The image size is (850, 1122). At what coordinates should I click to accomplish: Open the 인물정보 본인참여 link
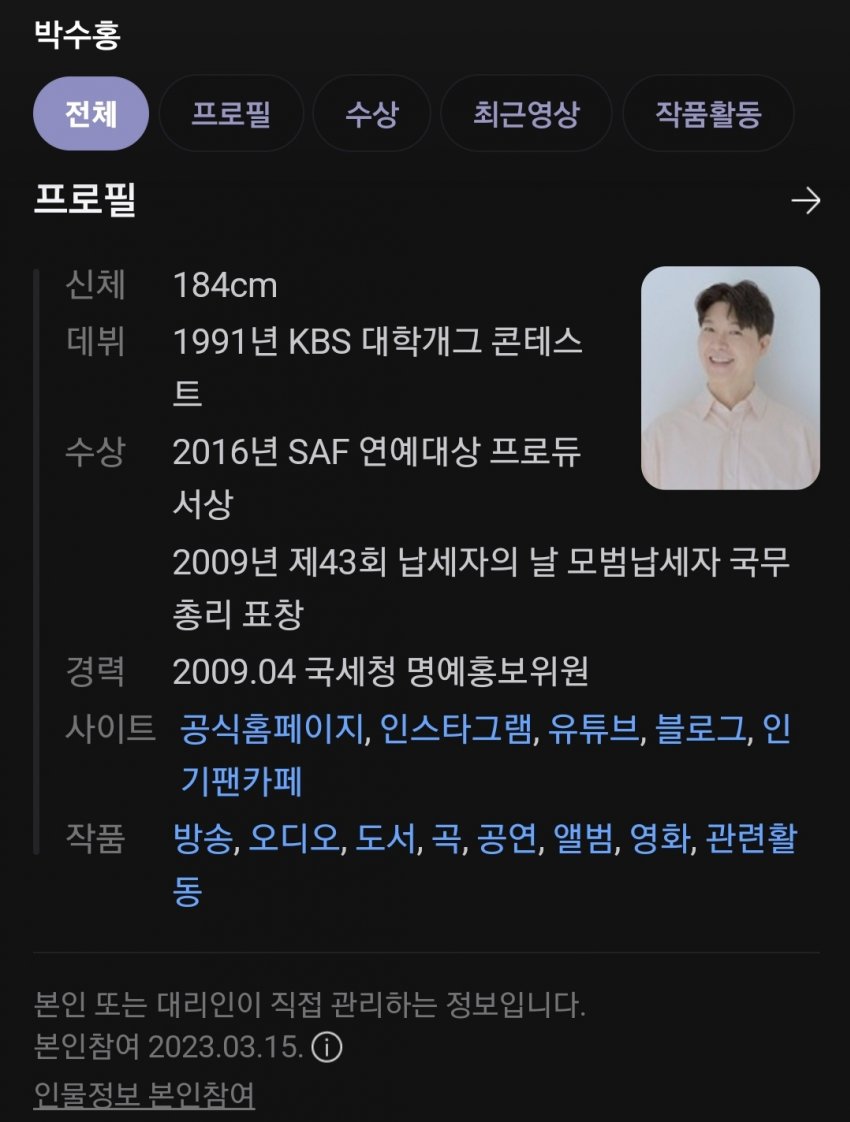(144, 1095)
